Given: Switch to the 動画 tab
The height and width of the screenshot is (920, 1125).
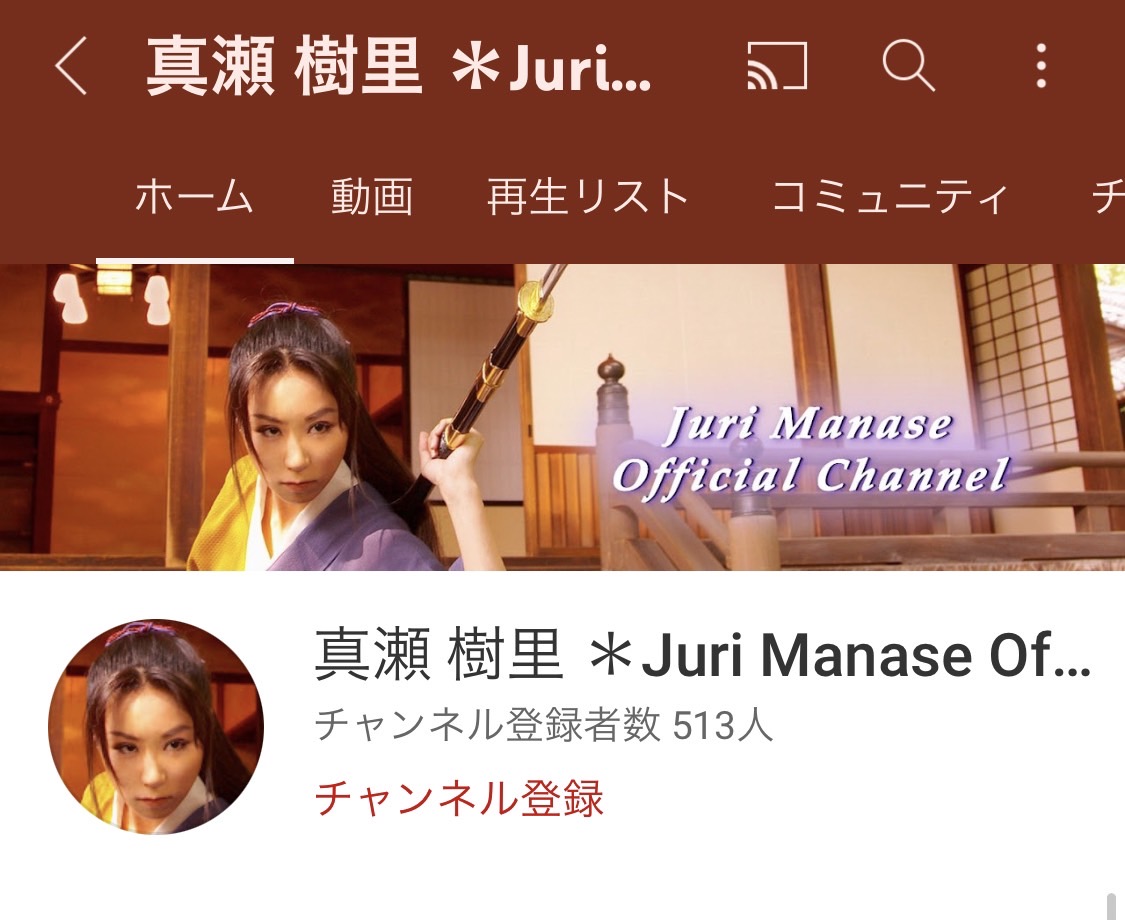Looking at the screenshot, I should pos(372,198).
